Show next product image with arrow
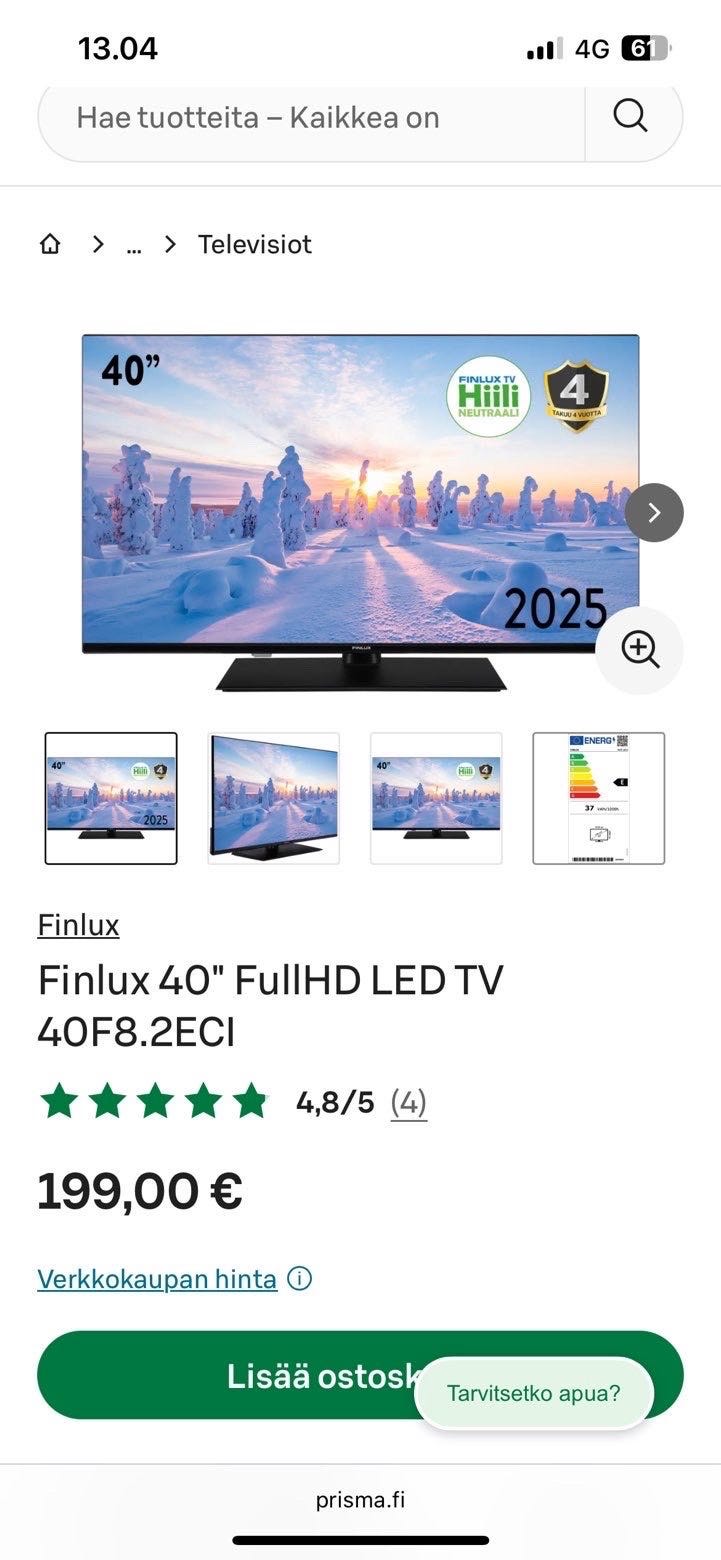The width and height of the screenshot is (721, 1560). pos(654,513)
